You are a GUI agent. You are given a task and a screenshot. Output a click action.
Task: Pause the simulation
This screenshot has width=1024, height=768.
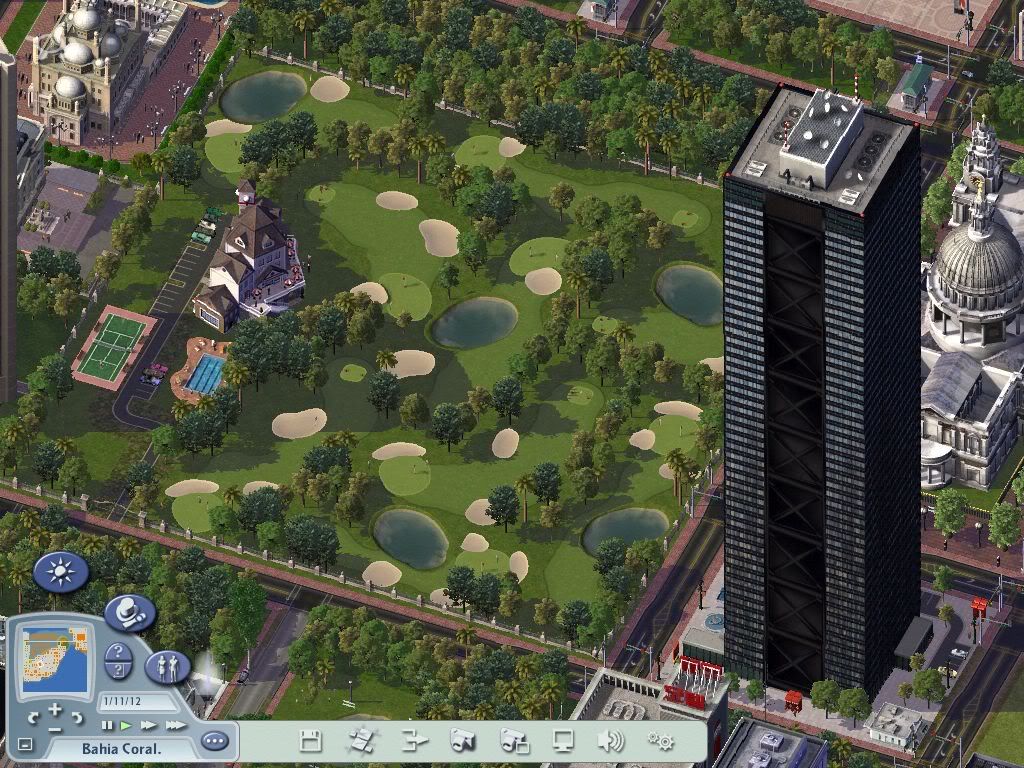(107, 725)
